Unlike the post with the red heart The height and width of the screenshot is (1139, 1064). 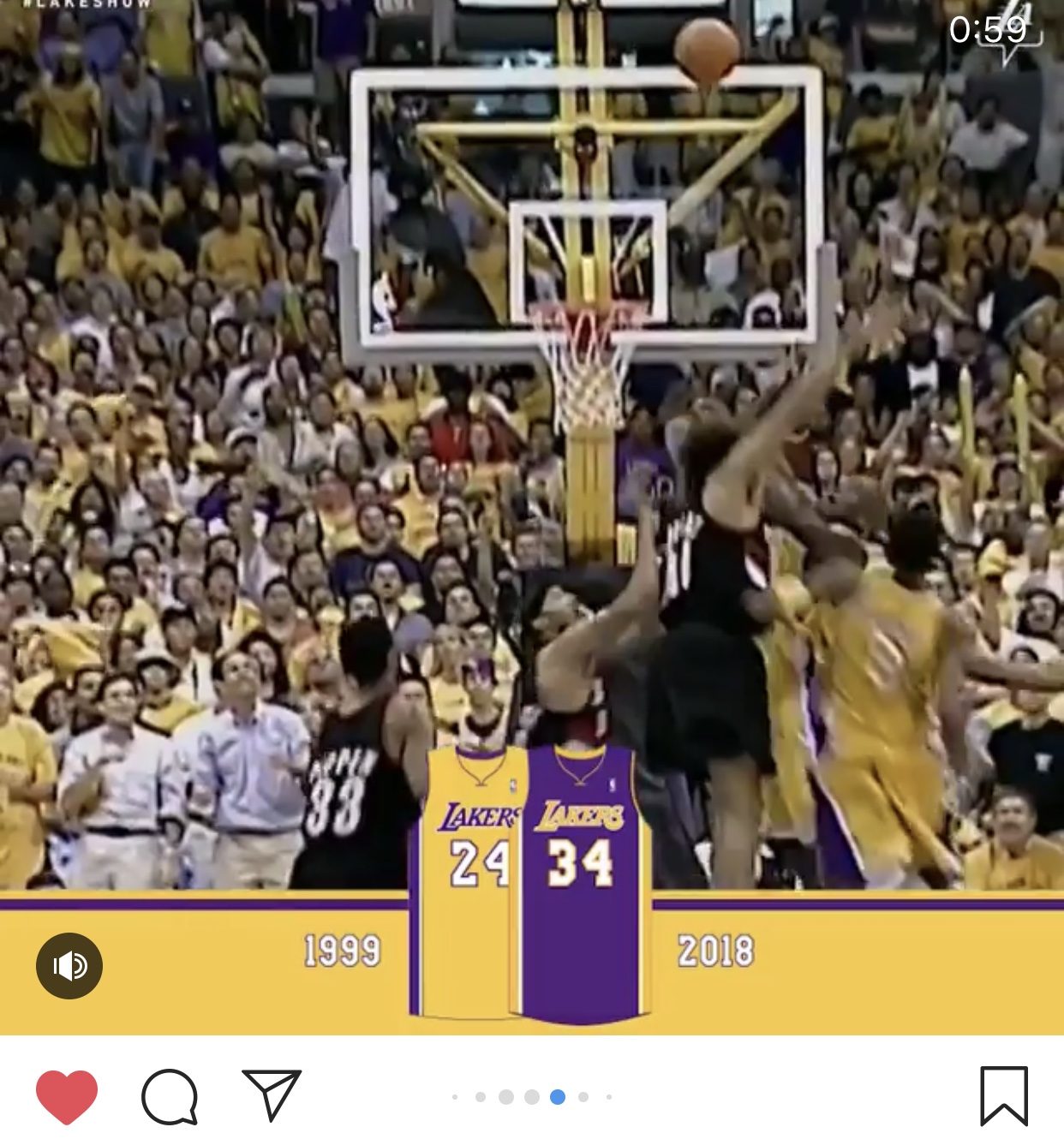(67, 1096)
